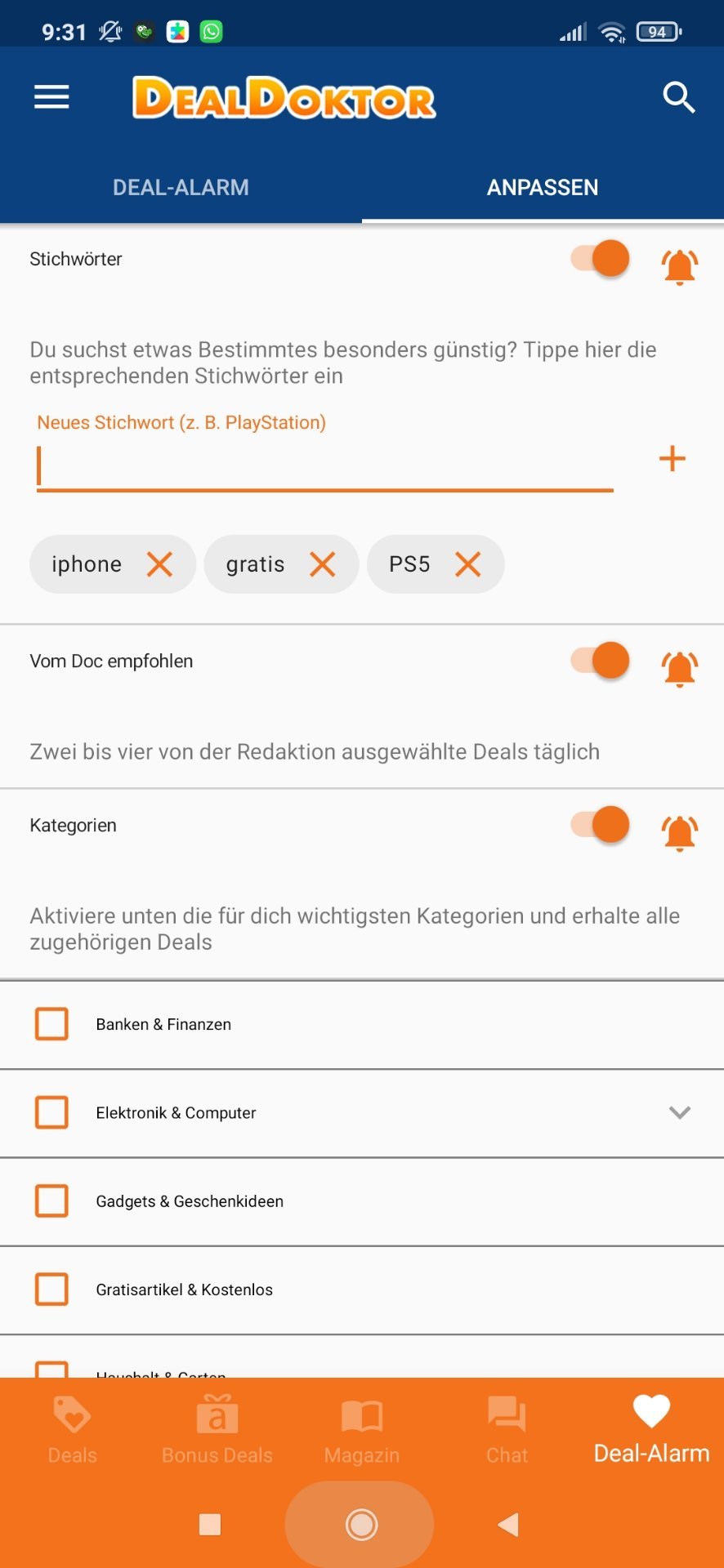
Task: Delete the PS5 keyword chip
Action: click(x=467, y=563)
